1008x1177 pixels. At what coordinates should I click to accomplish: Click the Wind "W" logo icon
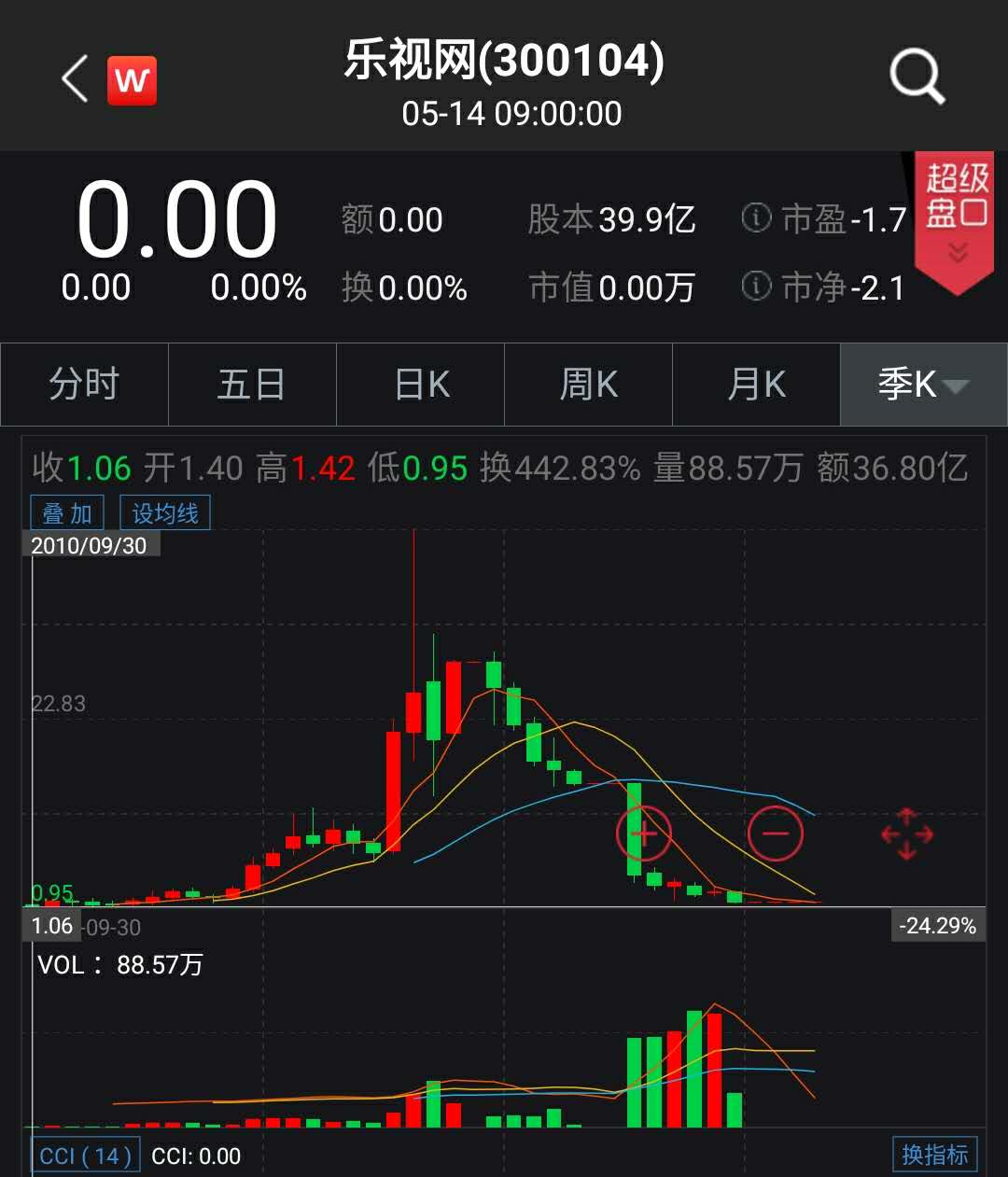pyautogui.click(x=133, y=79)
